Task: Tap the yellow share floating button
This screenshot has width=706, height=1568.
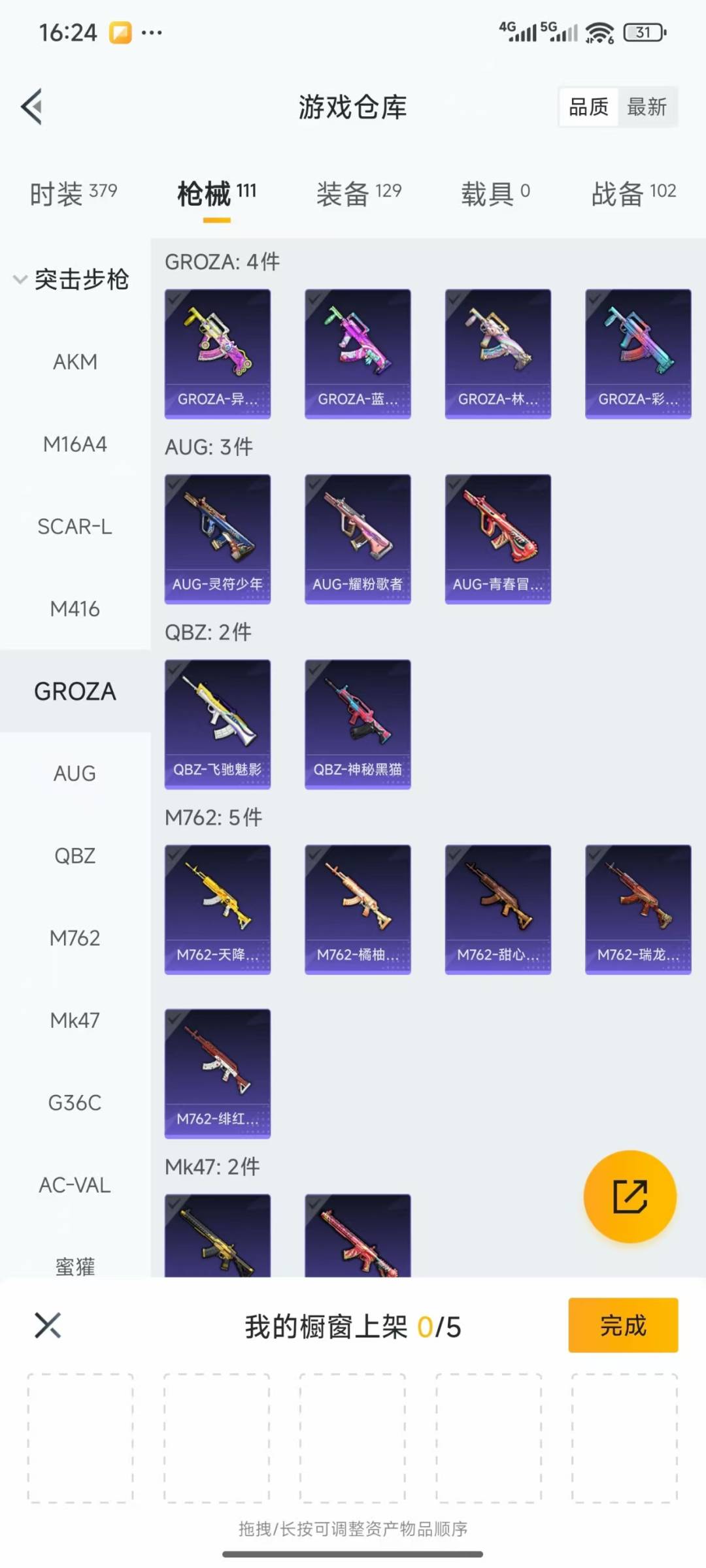Action: click(630, 1196)
